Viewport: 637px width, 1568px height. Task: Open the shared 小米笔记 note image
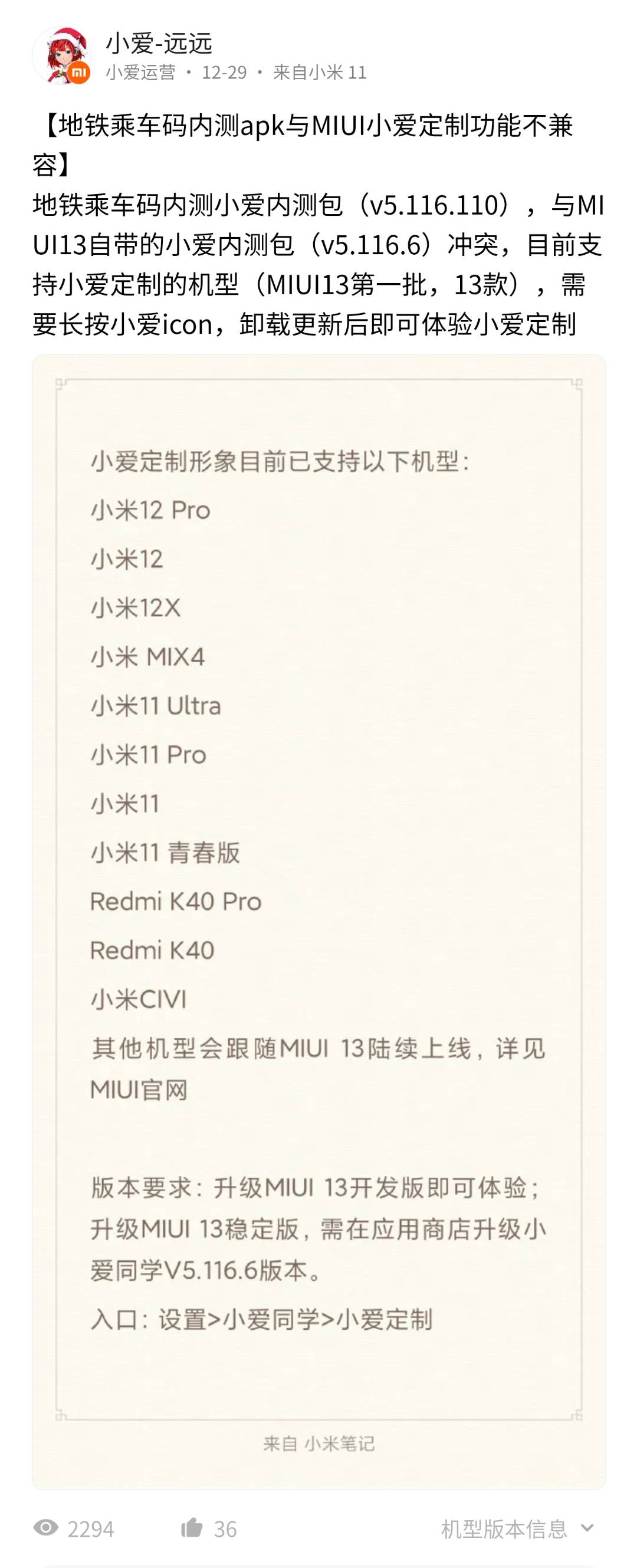click(318, 913)
